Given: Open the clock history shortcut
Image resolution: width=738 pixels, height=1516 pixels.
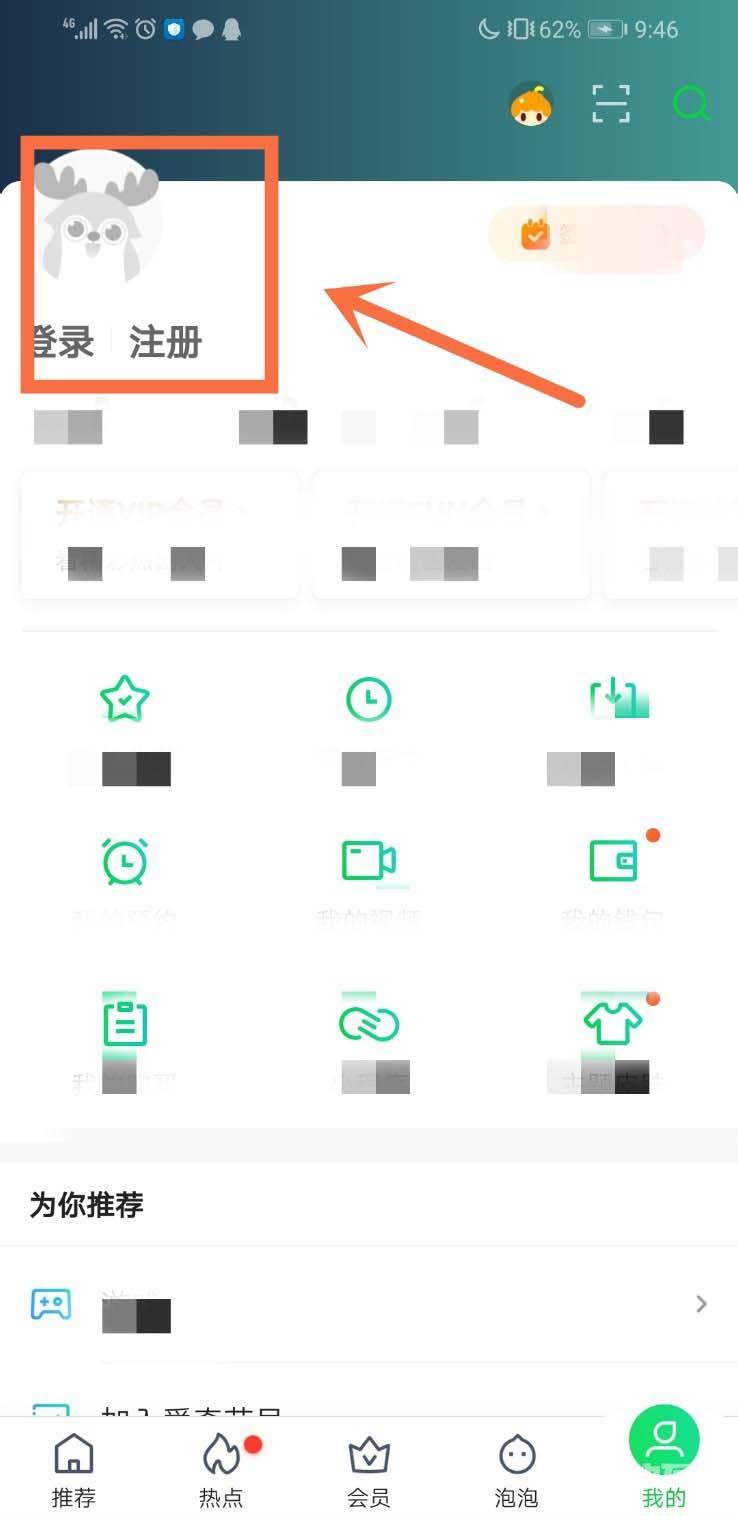Looking at the screenshot, I should coord(369,699).
